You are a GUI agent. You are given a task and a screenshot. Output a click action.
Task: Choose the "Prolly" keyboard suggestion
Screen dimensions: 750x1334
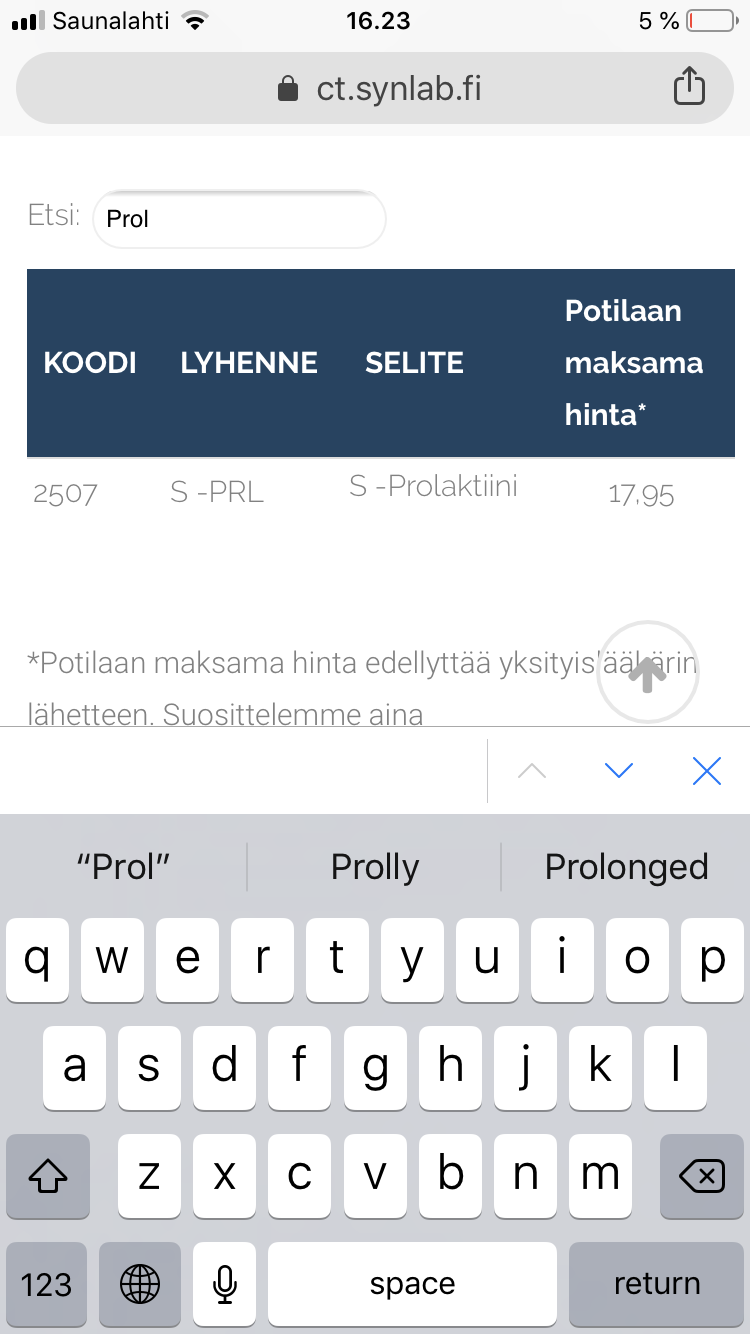pyautogui.click(x=375, y=867)
